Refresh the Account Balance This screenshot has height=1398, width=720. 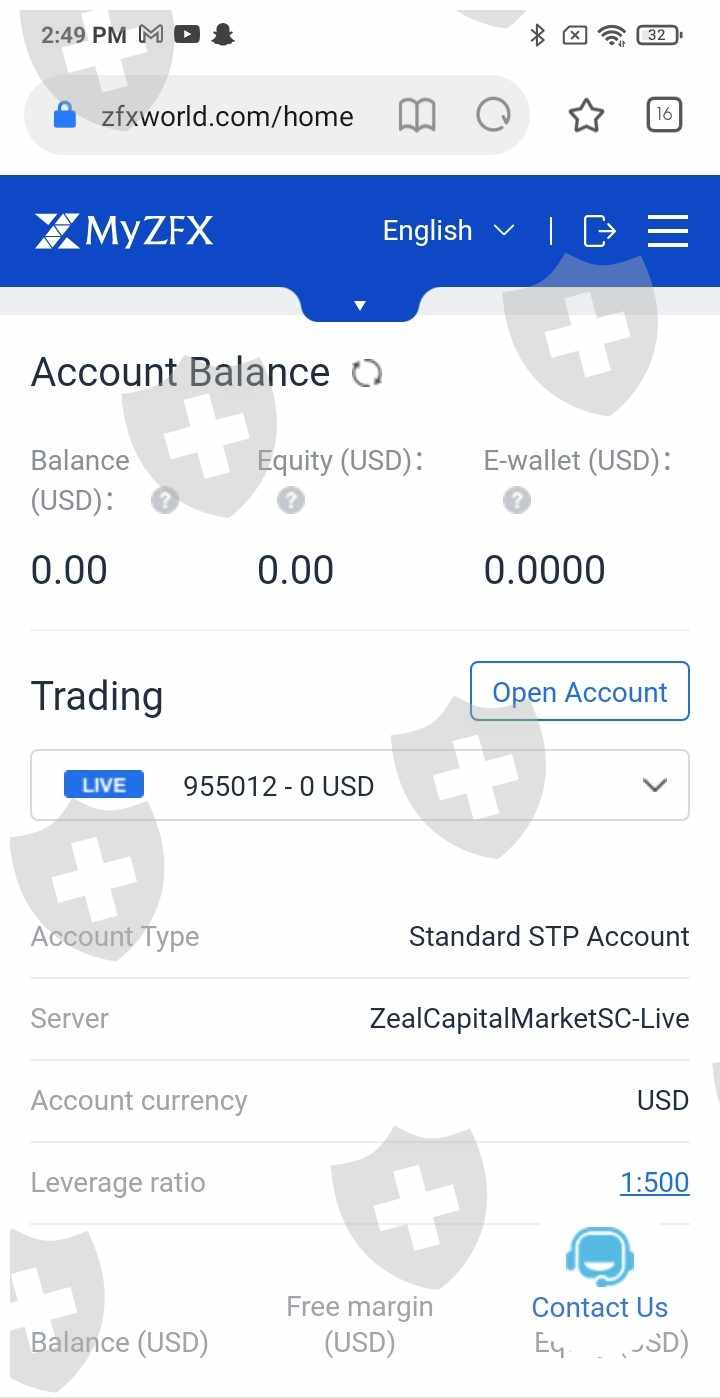[367, 374]
